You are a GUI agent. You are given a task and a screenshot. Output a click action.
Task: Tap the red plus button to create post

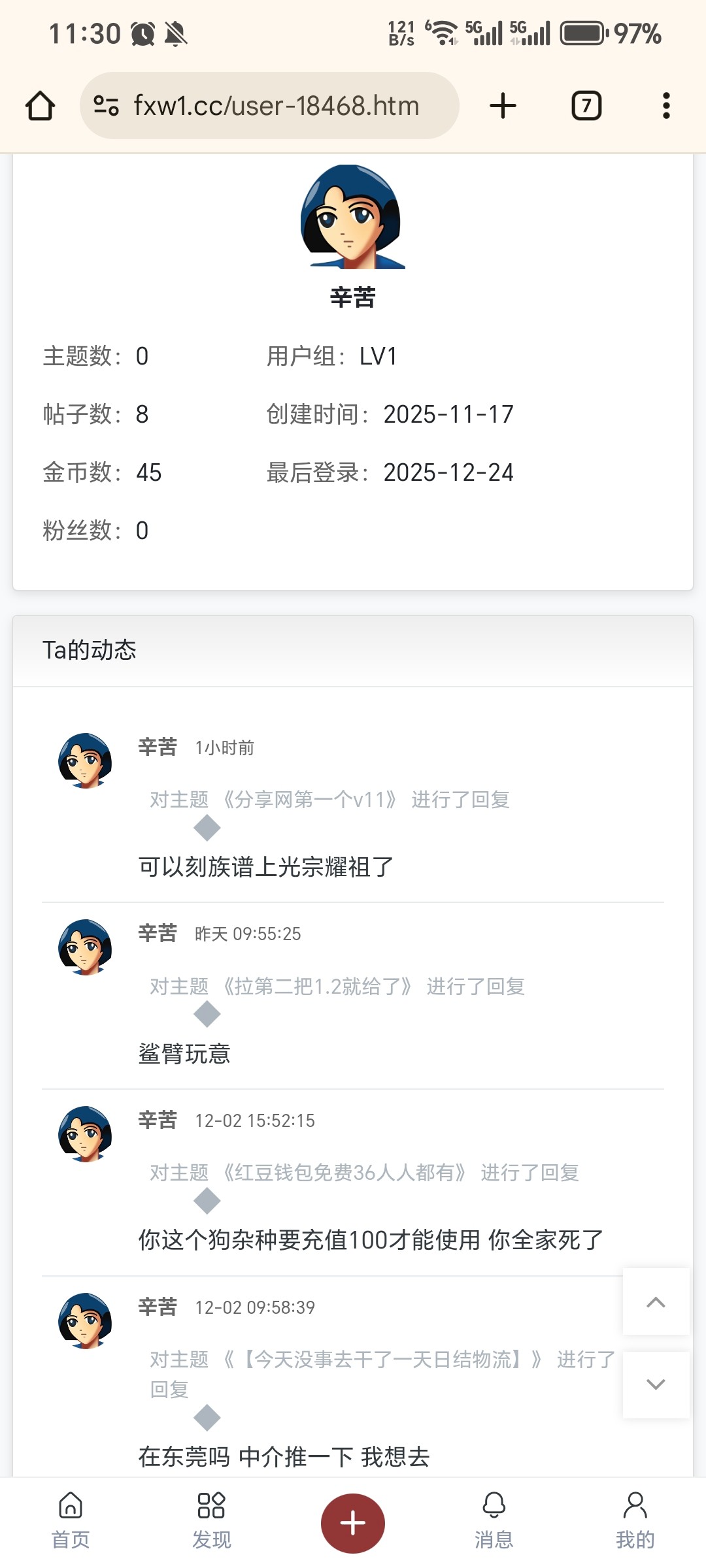(x=353, y=1522)
